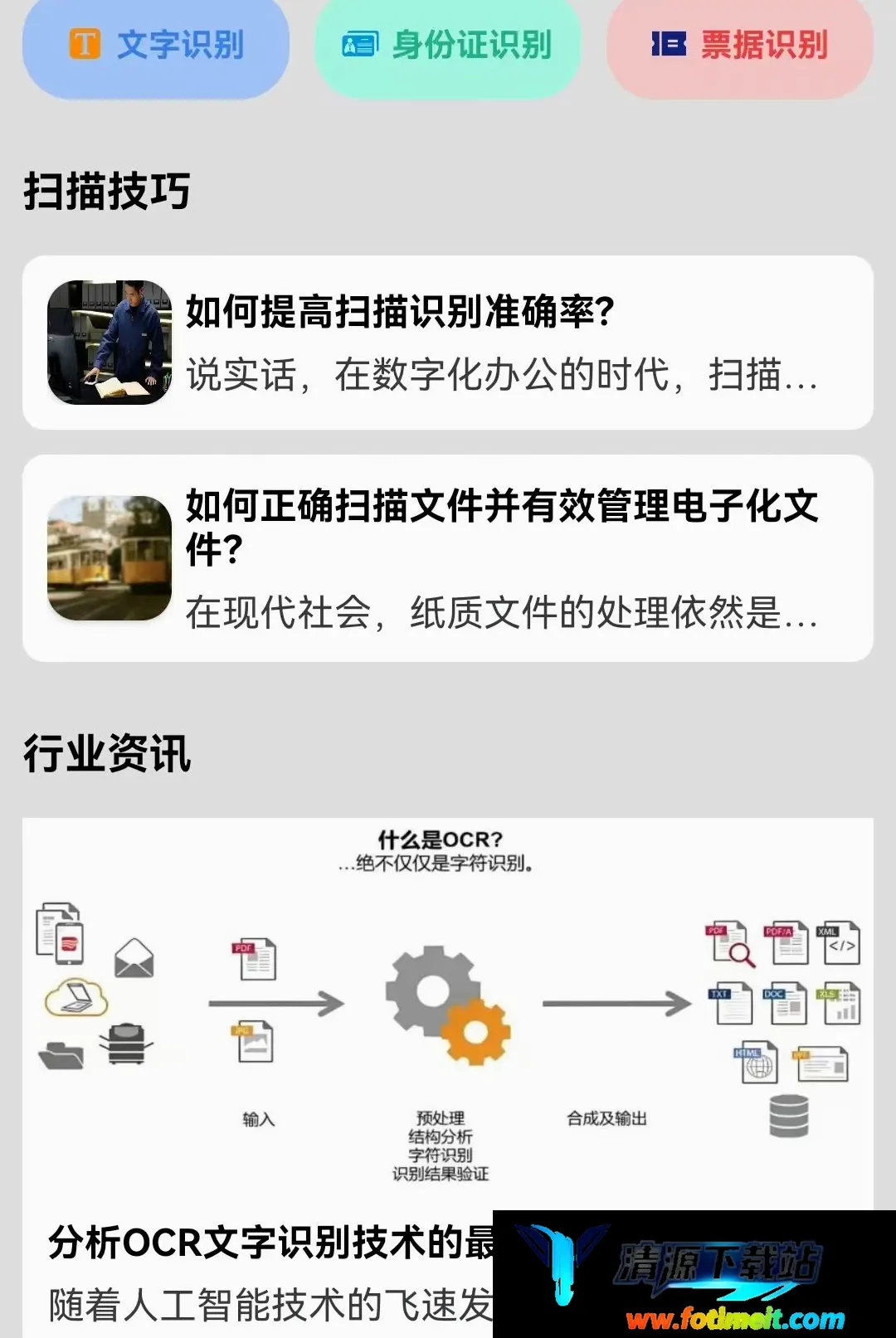Open the article 如何提高扫描识别准确率
The image size is (896, 1338).
click(448, 343)
